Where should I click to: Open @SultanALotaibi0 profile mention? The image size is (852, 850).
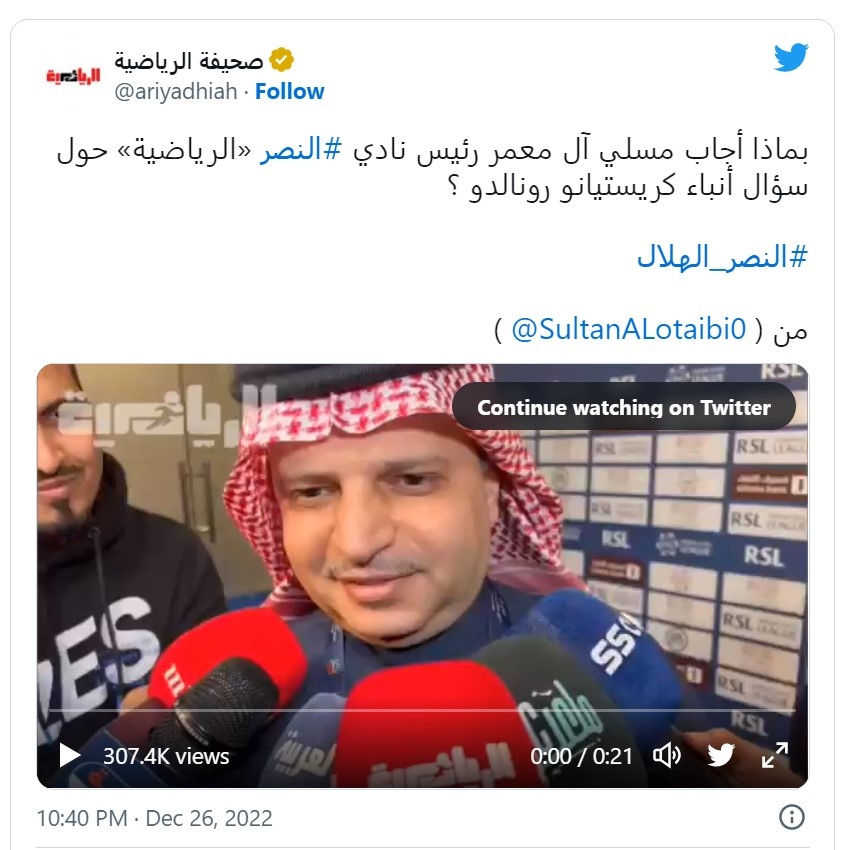(629, 329)
